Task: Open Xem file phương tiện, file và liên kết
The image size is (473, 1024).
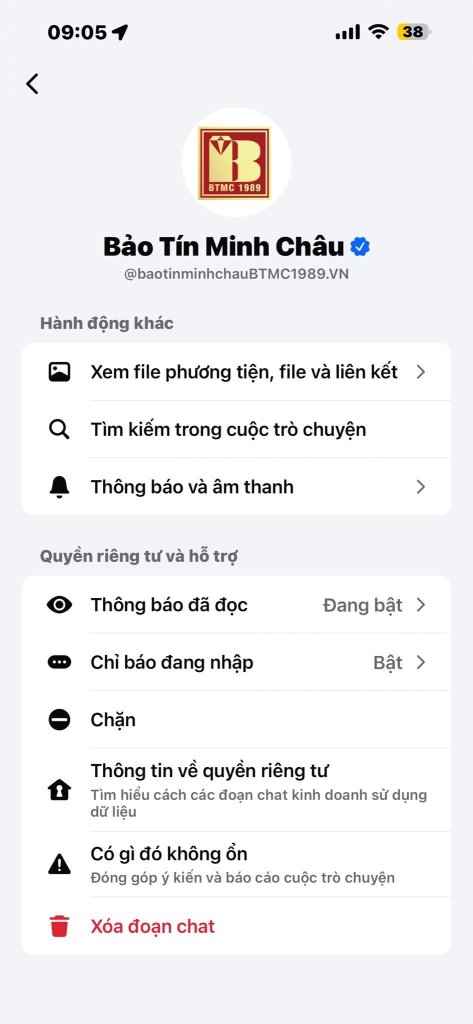Action: 236,372
